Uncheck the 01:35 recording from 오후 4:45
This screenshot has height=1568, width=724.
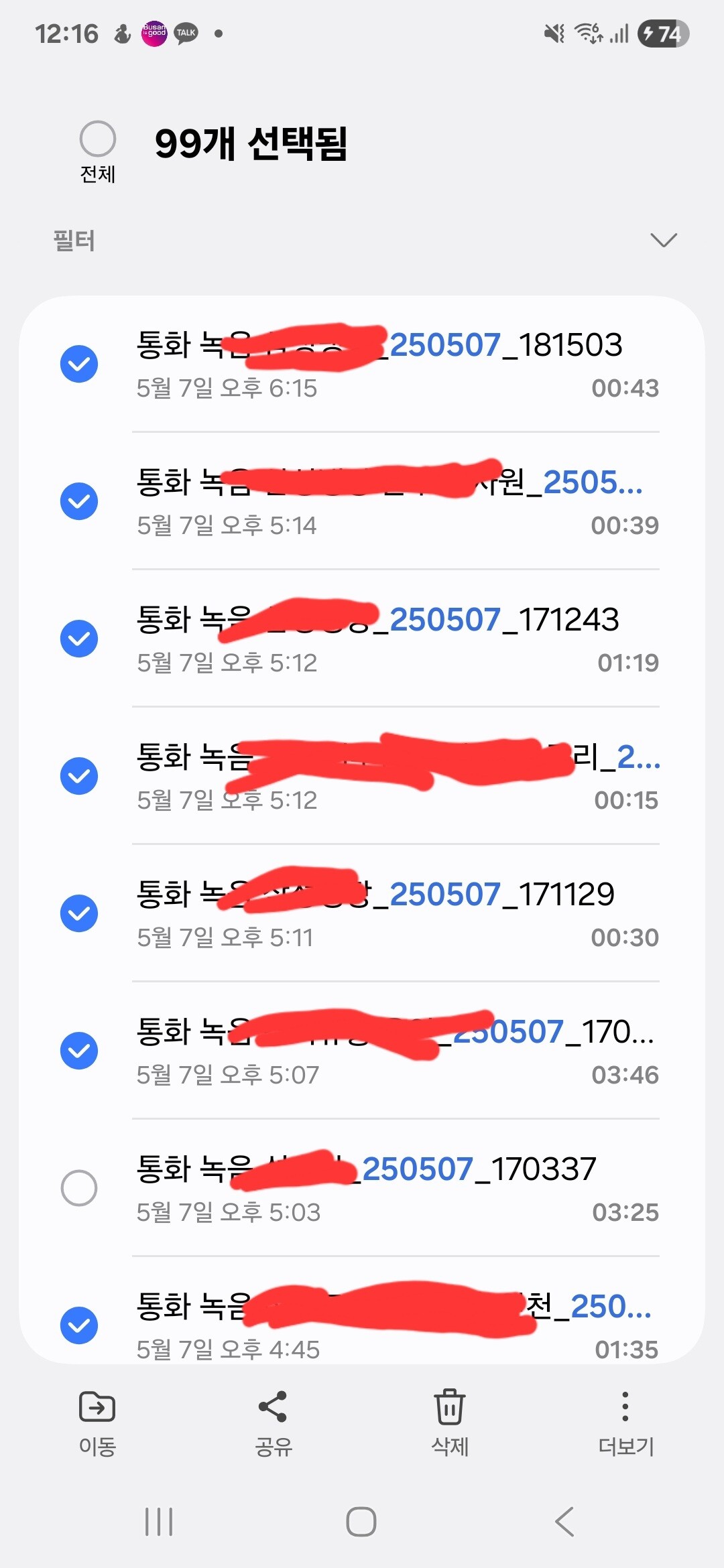coord(79,1325)
